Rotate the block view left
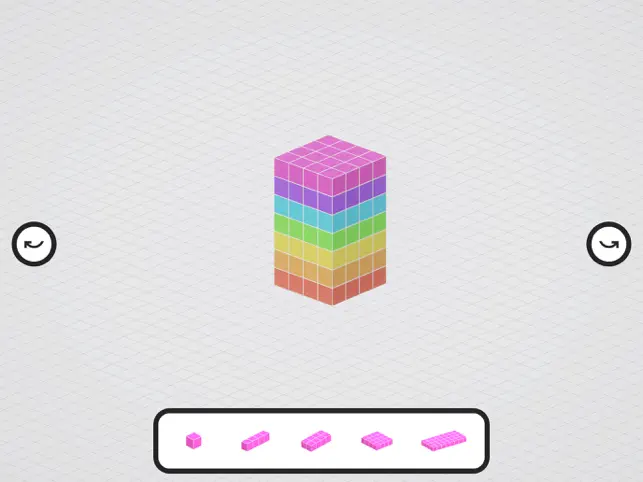Viewport: 643px width, 482px height. click(x=34, y=244)
